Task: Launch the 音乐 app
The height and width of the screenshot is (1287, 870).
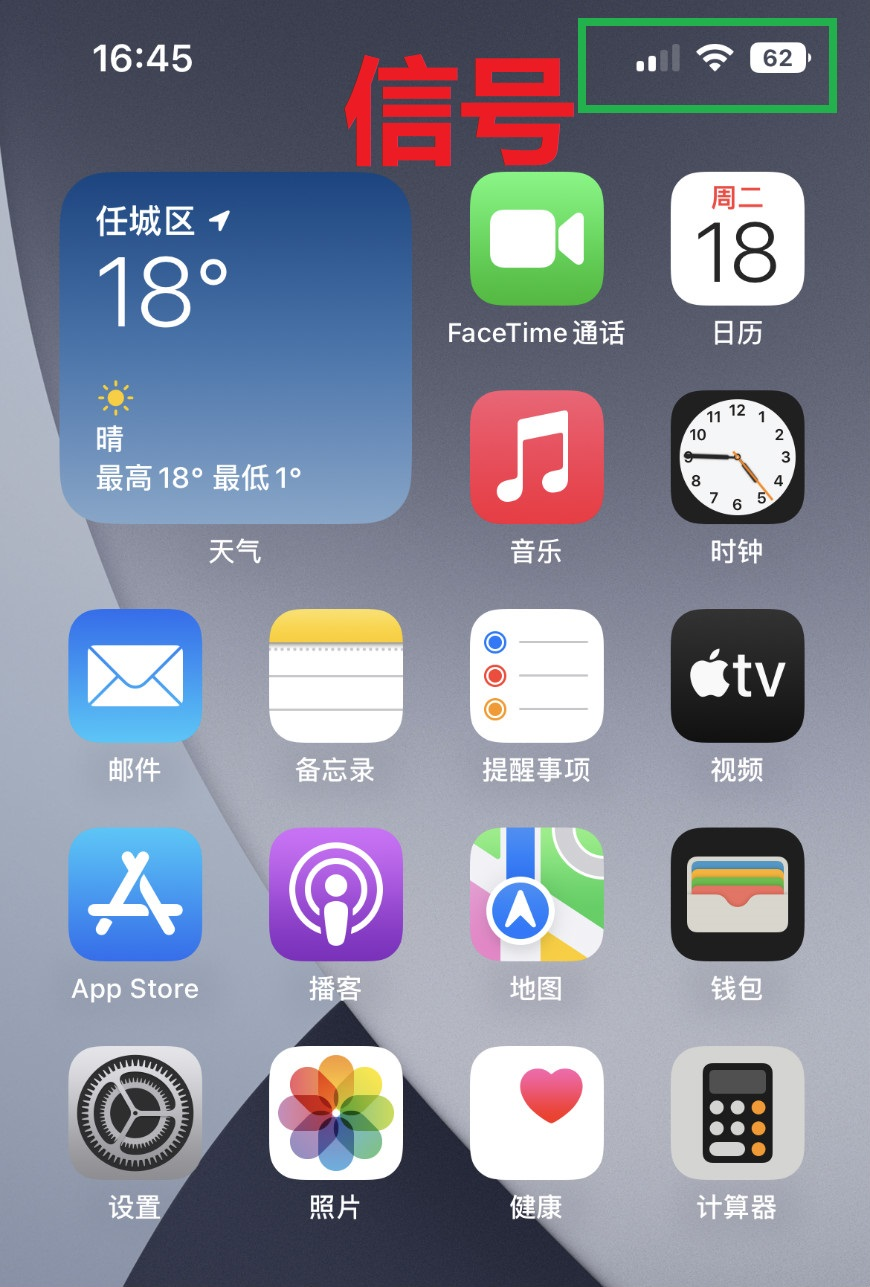Action: 537,458
